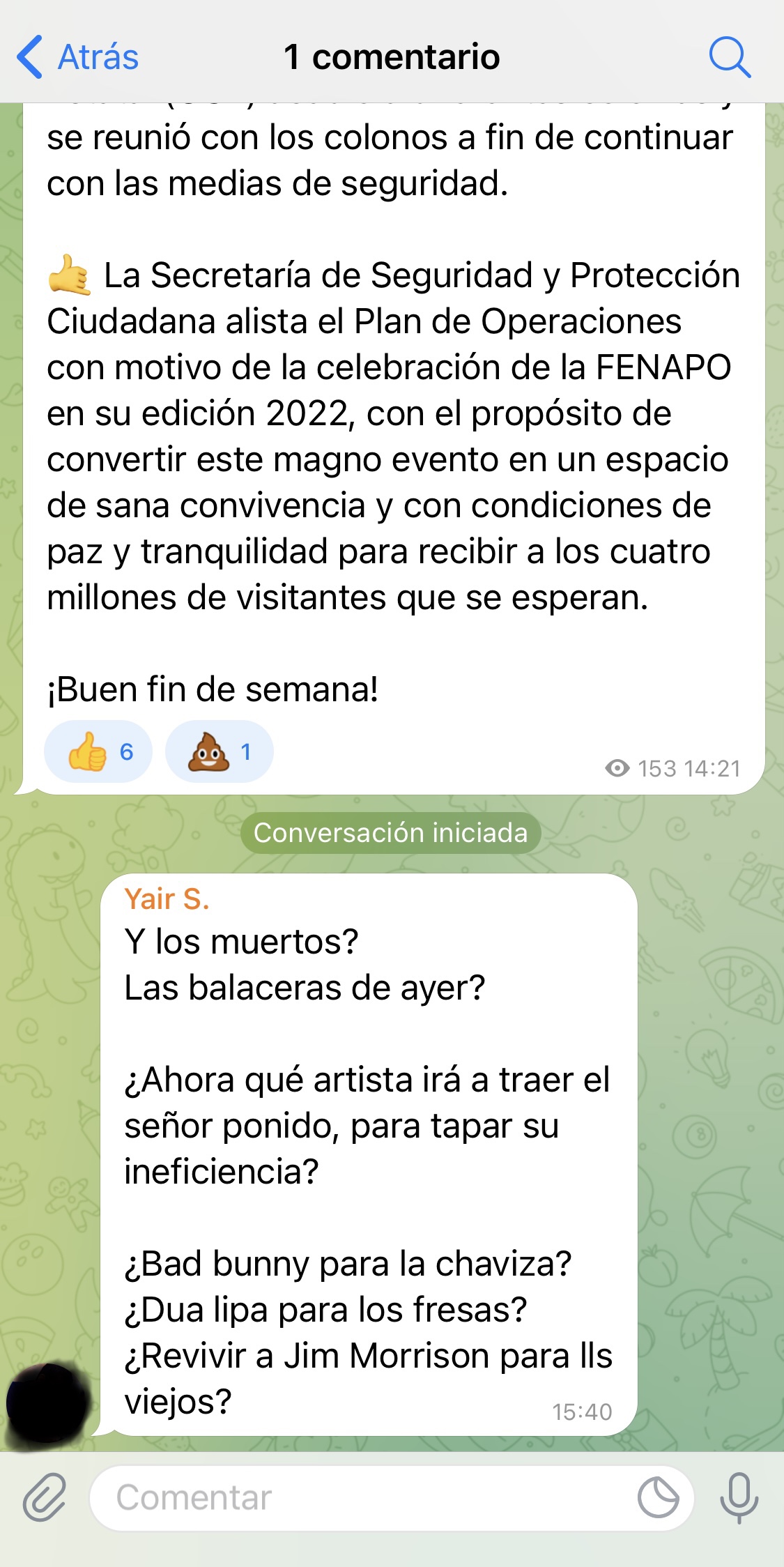
Task: Add a poop emoji reaction
Action: point(220,751)
